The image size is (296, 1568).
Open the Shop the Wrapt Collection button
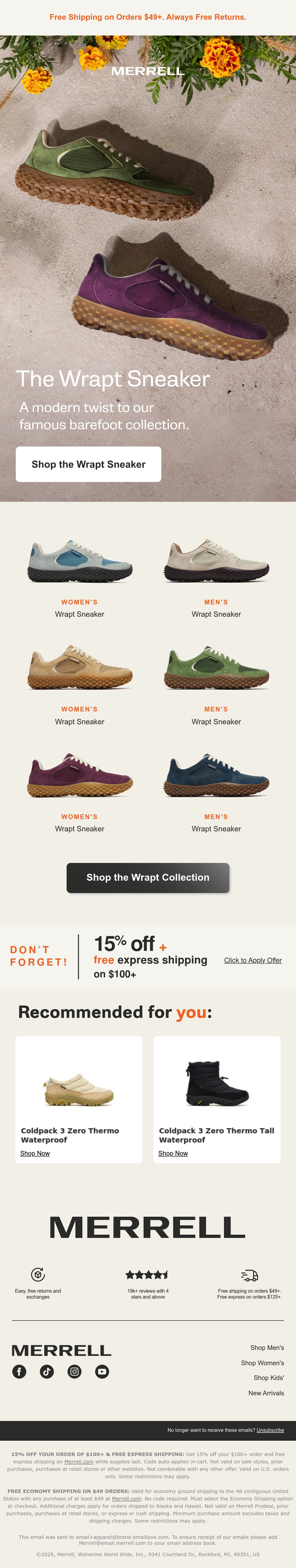(x=148, y=878)
